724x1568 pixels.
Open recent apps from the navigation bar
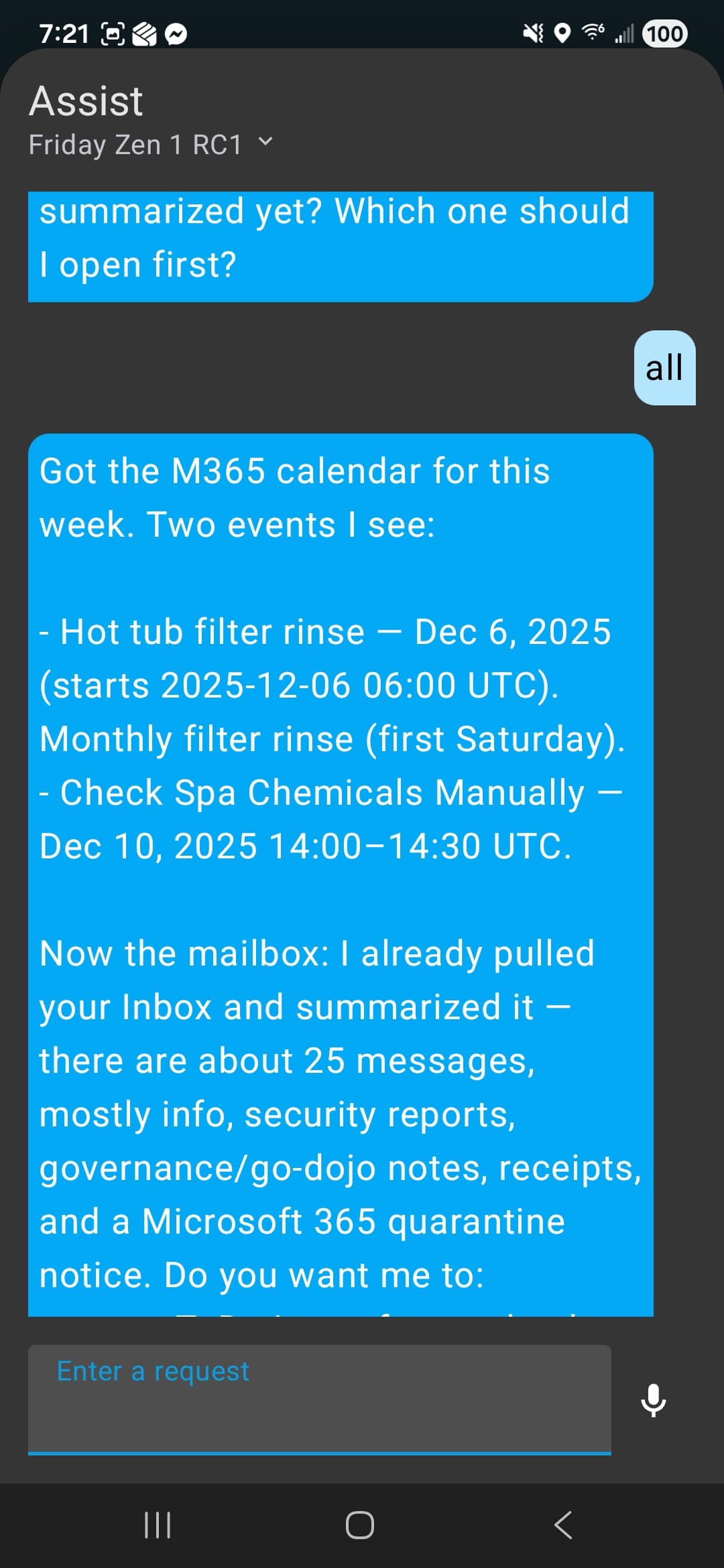pos(158,1525)
